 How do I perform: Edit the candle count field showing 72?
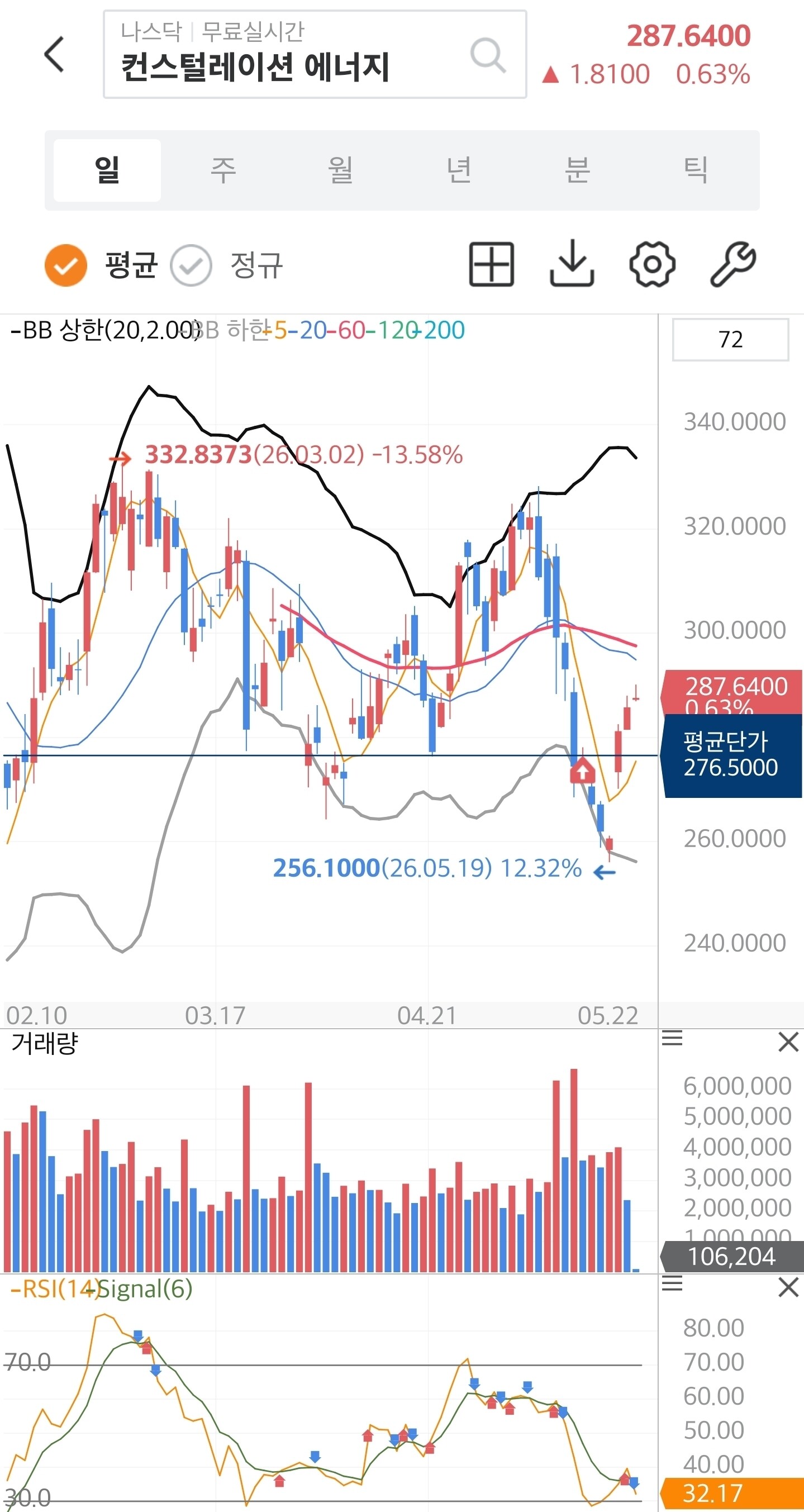click(x=730, y=339)
